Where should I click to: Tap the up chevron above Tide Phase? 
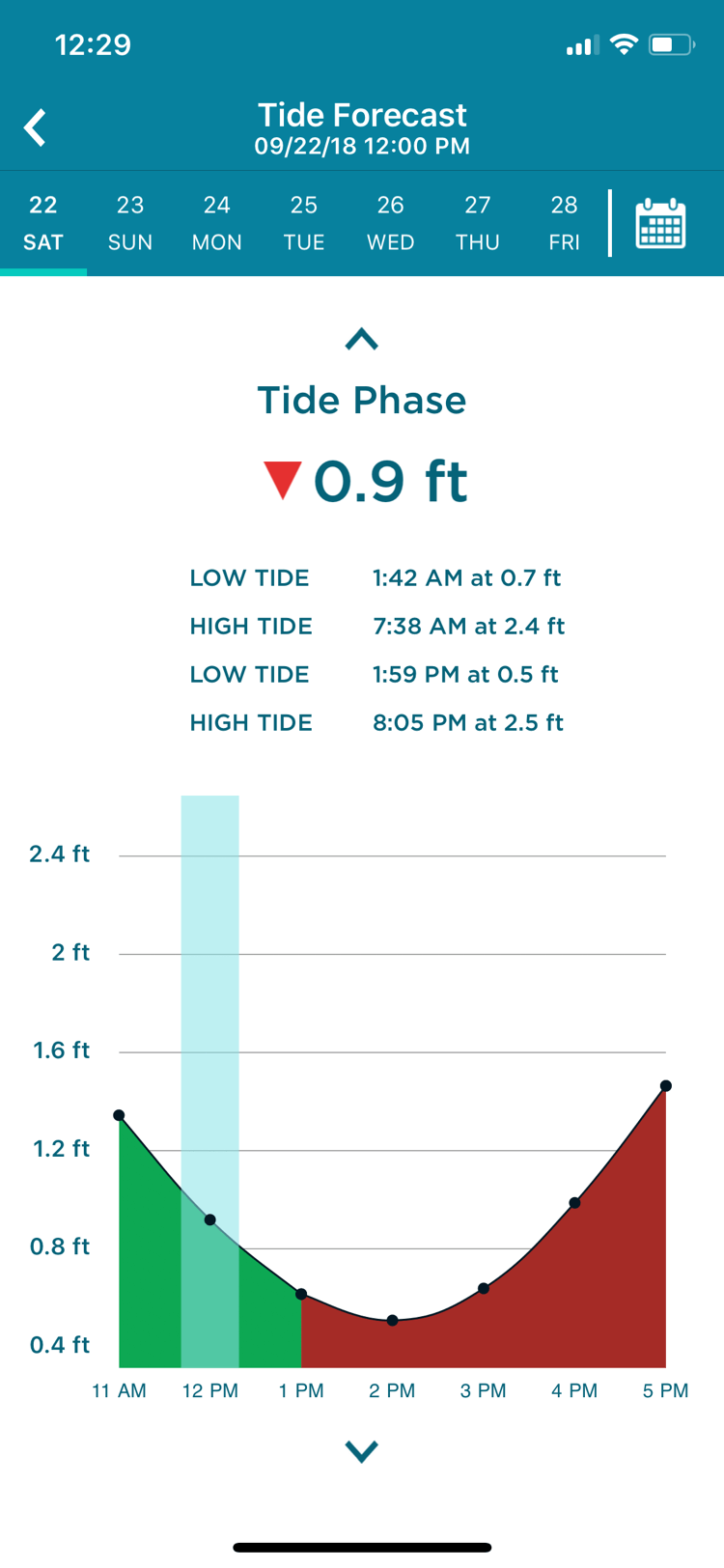[x=362, y=340]
